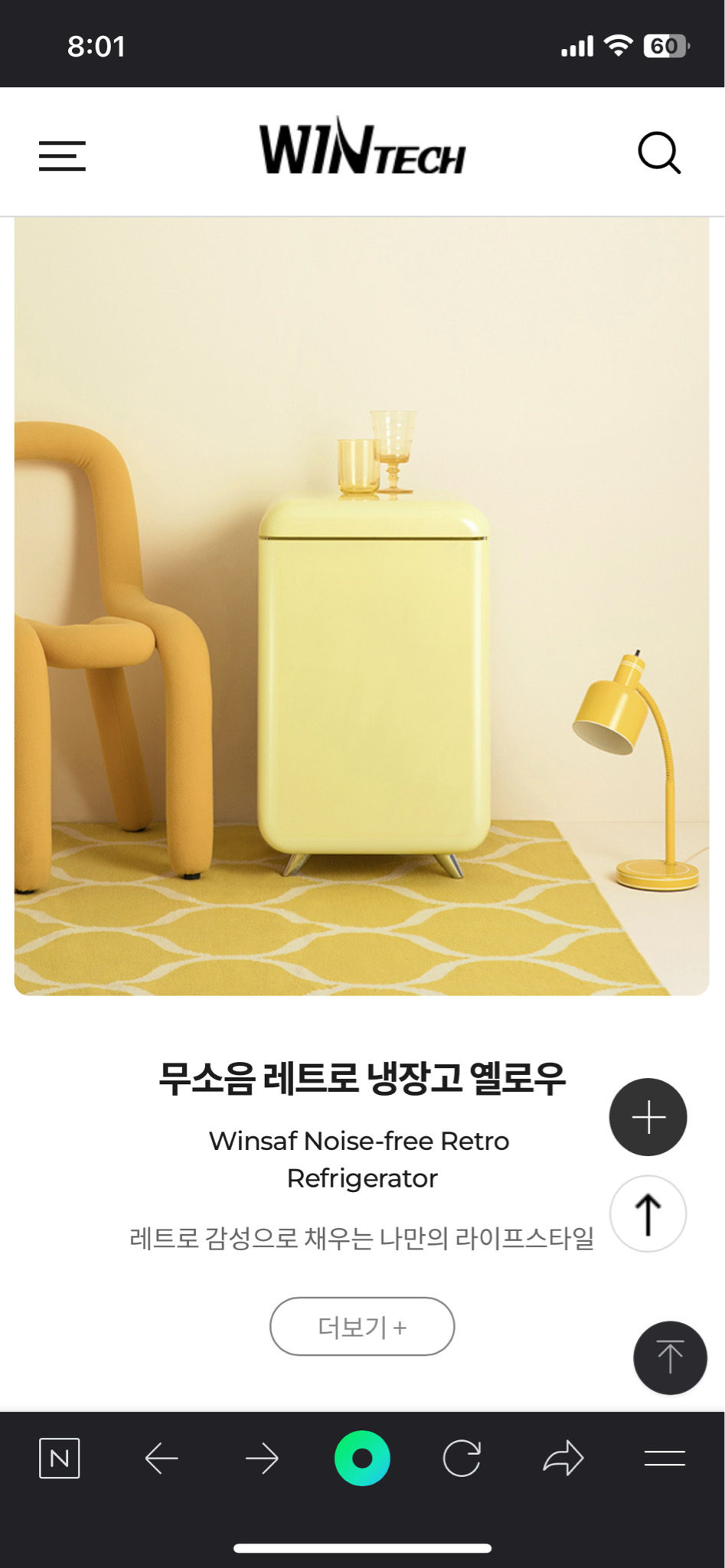The width and height of the screenshot is (725, 1568).
Task: Share the refrigerator page via share icon
Action: pyautogui.click(x=563, y=1459)
